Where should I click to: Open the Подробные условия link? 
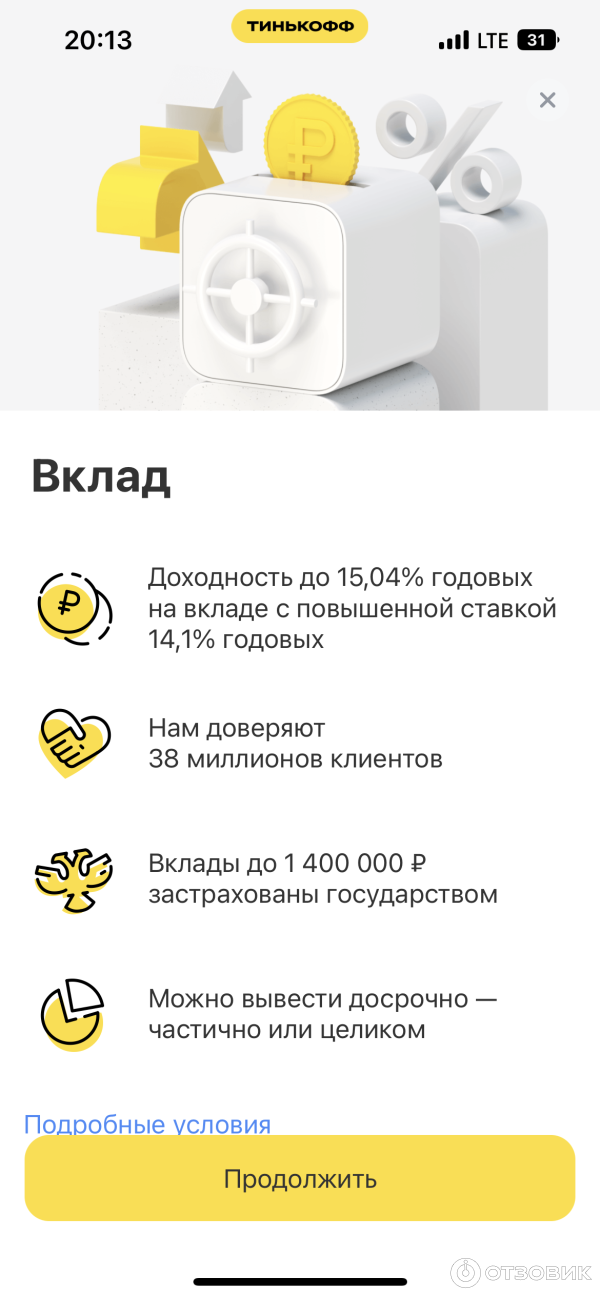point(147,1124)
